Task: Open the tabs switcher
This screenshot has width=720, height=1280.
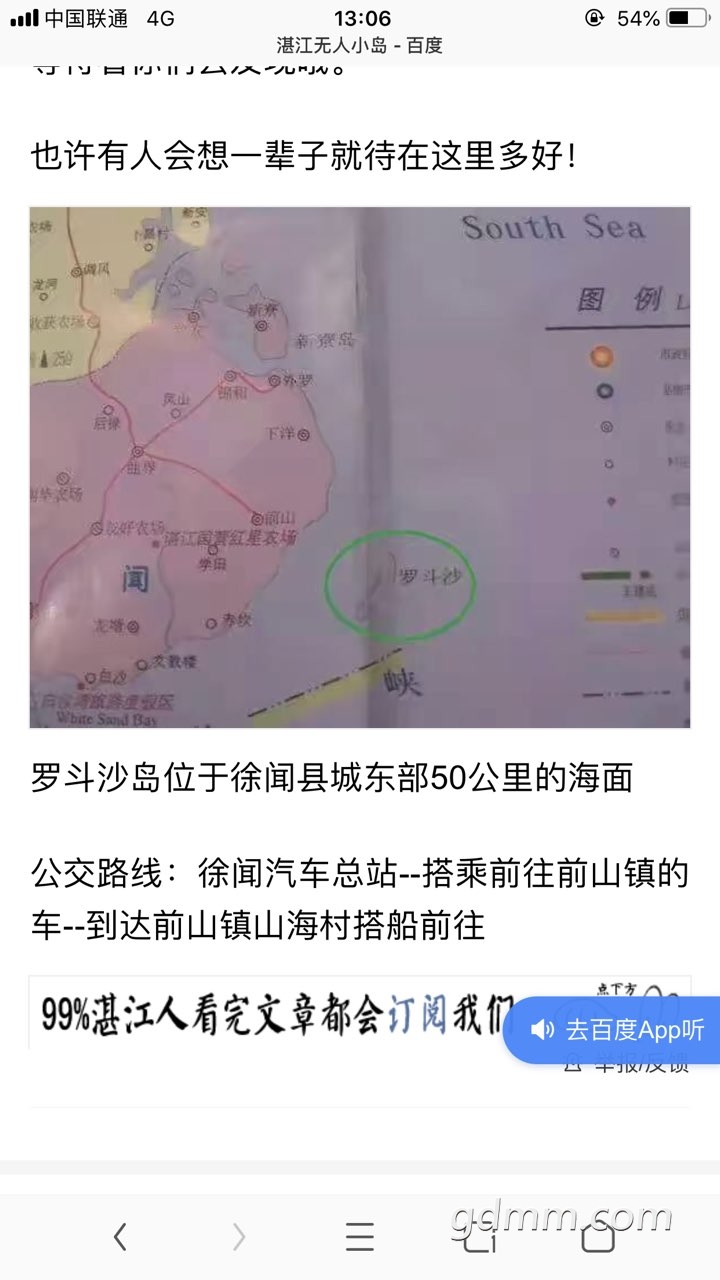Action: pos(480,1238)
